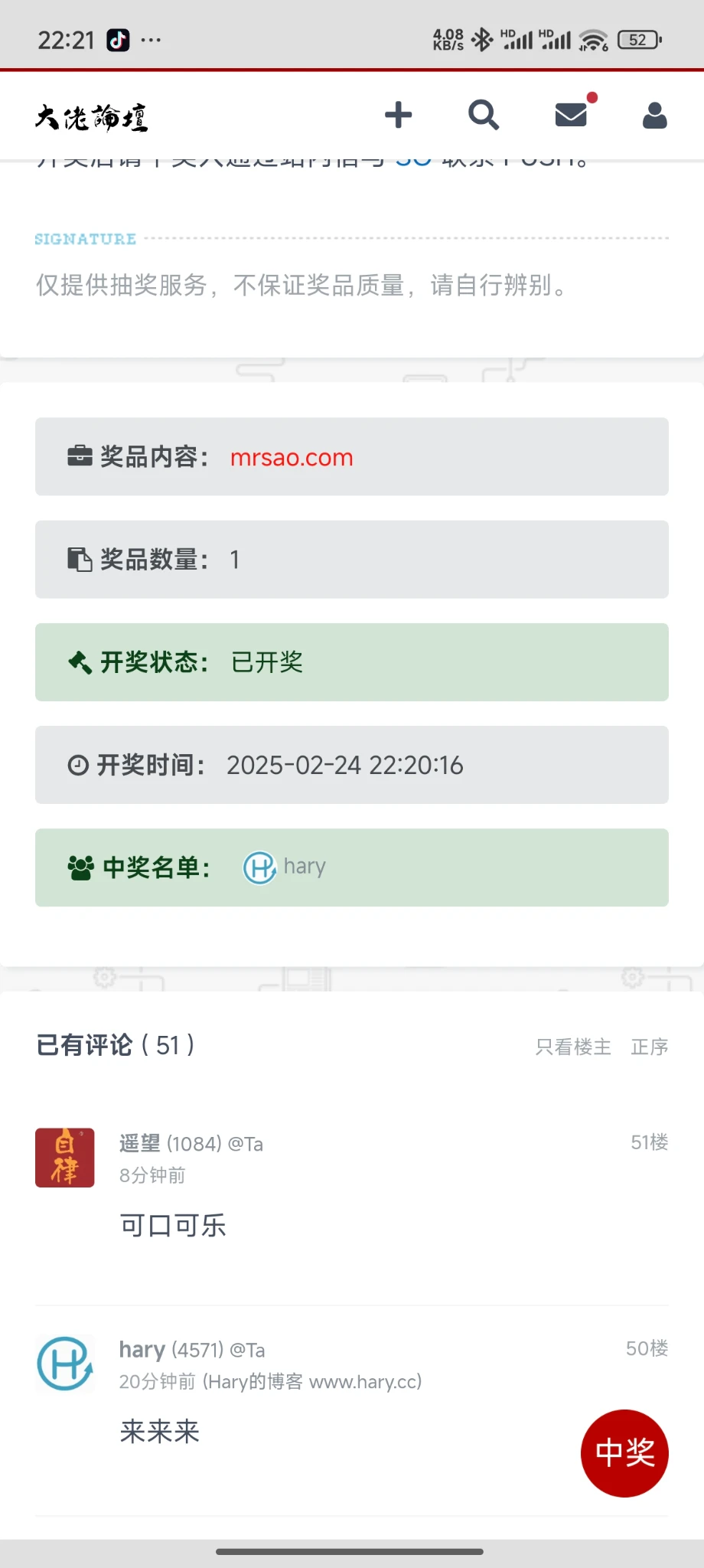Change comment order via 正序
Viewport: 704px width, 1568px height.
tap(649, 1047)
